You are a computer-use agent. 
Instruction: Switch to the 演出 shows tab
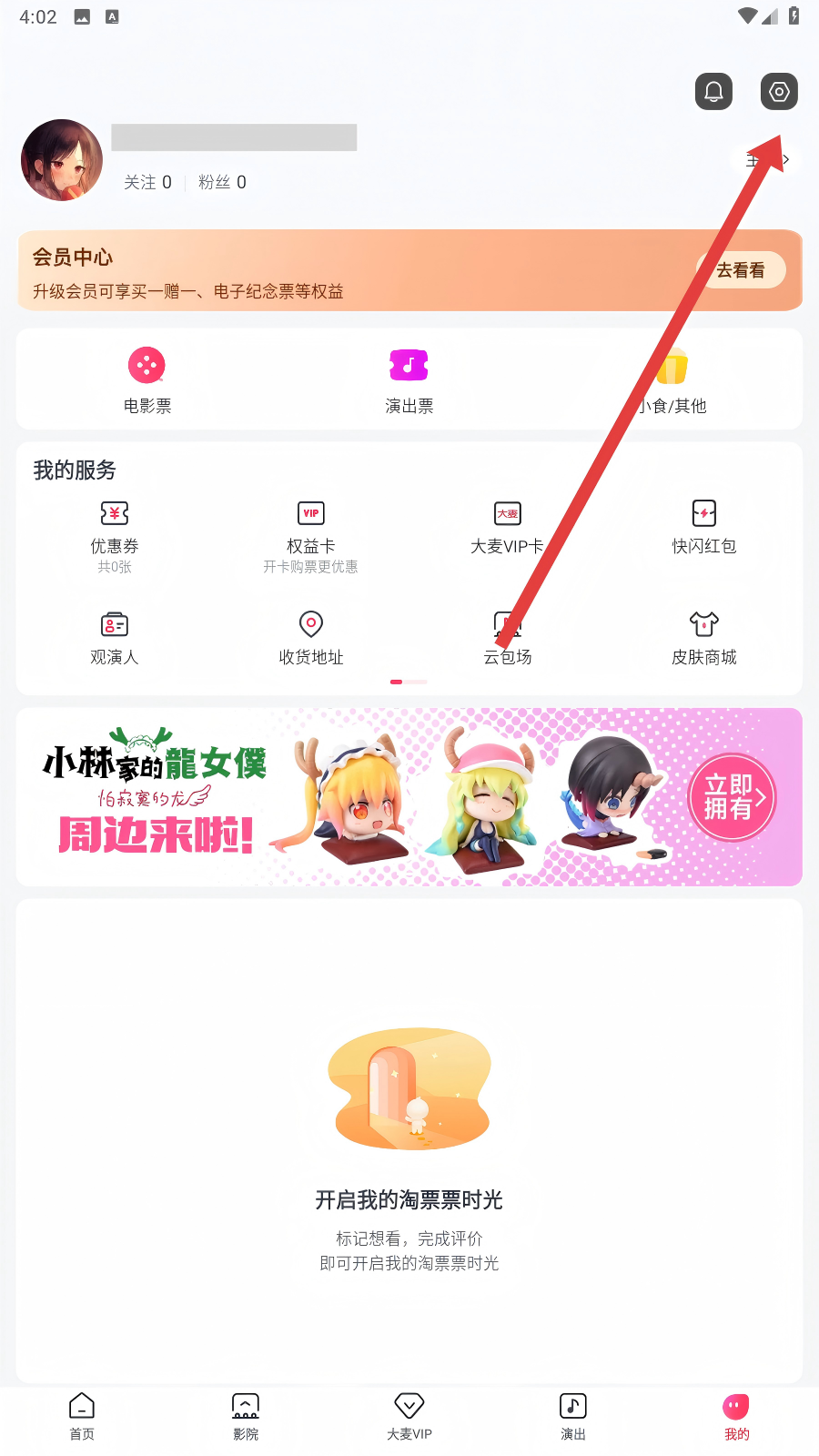click(573, 1416)
